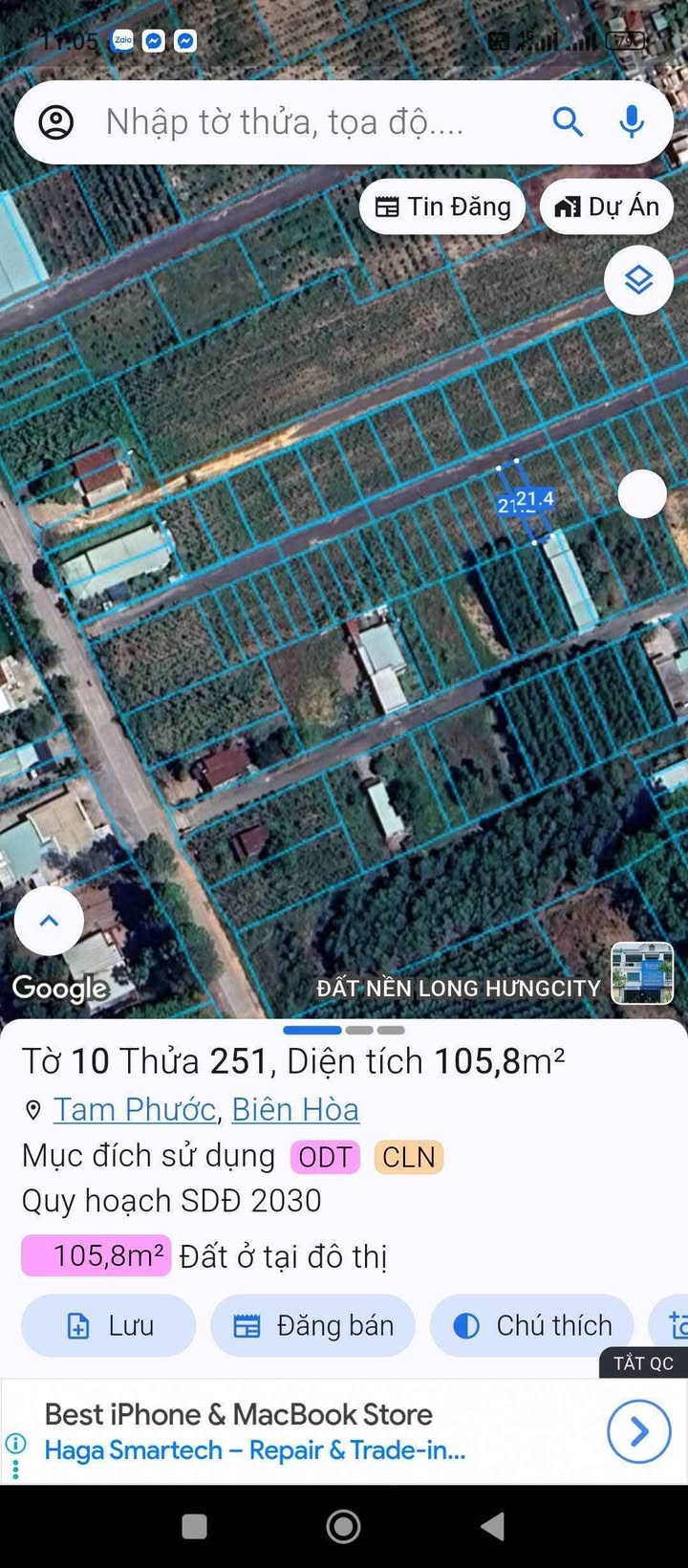Open the Haga Smartech ad arrow
This screenshot has height=1568, width=688.
tap(639, 1431)
